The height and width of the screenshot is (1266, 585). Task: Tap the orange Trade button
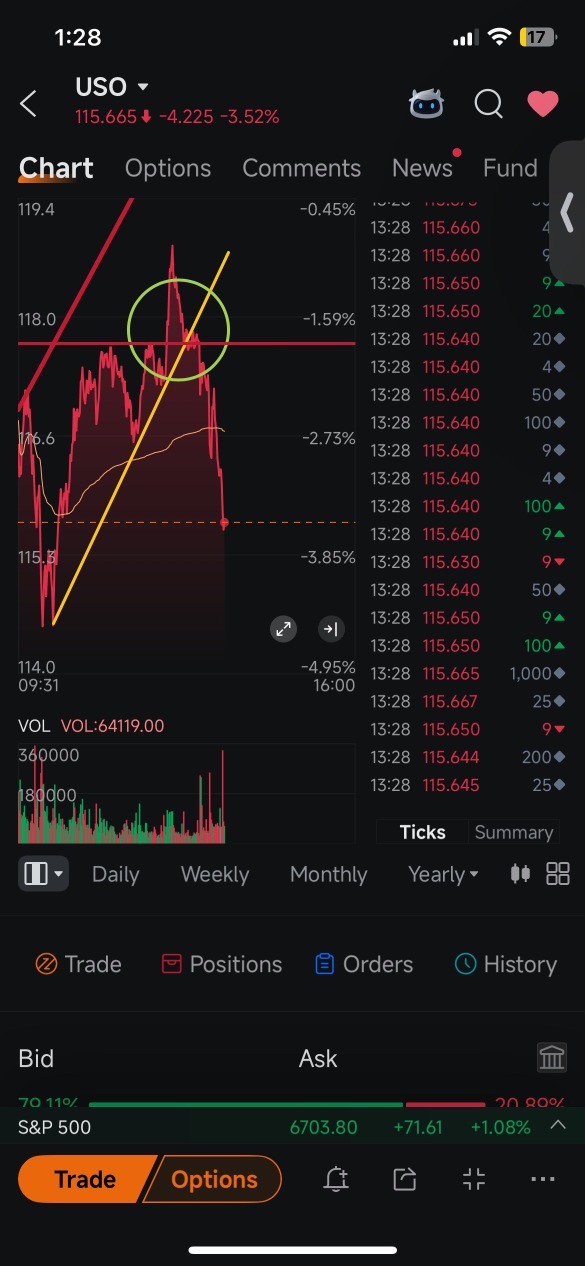coord(86,1180)
